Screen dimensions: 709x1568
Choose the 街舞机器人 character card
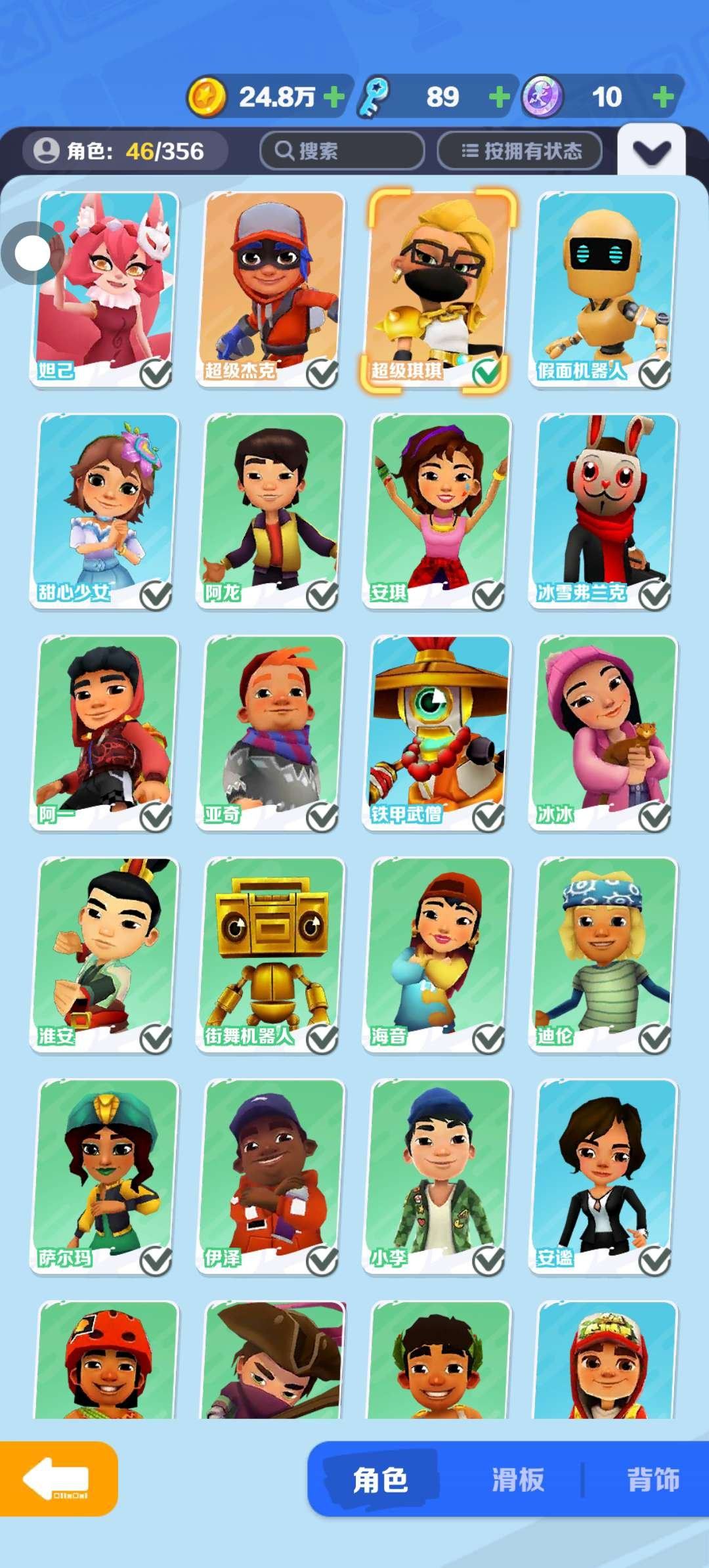pyautogui.click(x=270, y=955)
